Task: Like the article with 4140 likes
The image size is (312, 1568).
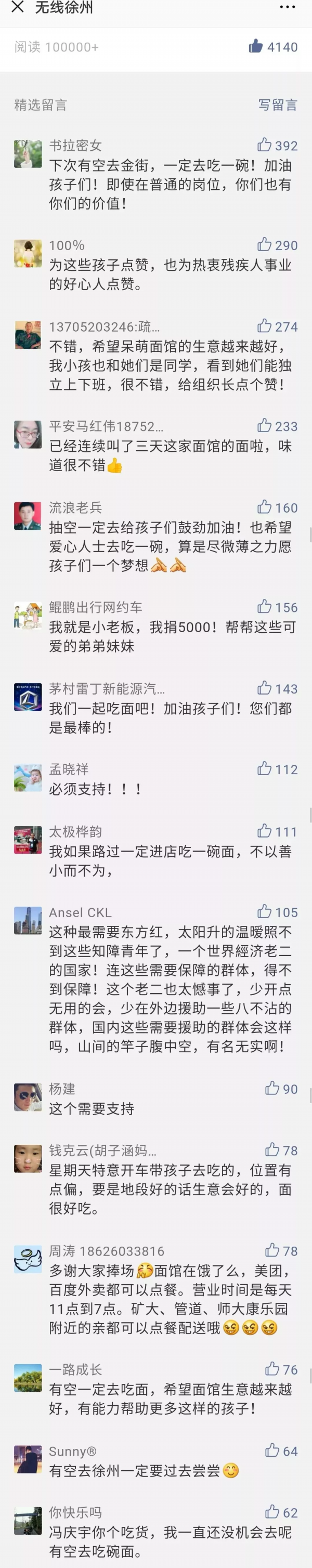Action: click(256, 46)
